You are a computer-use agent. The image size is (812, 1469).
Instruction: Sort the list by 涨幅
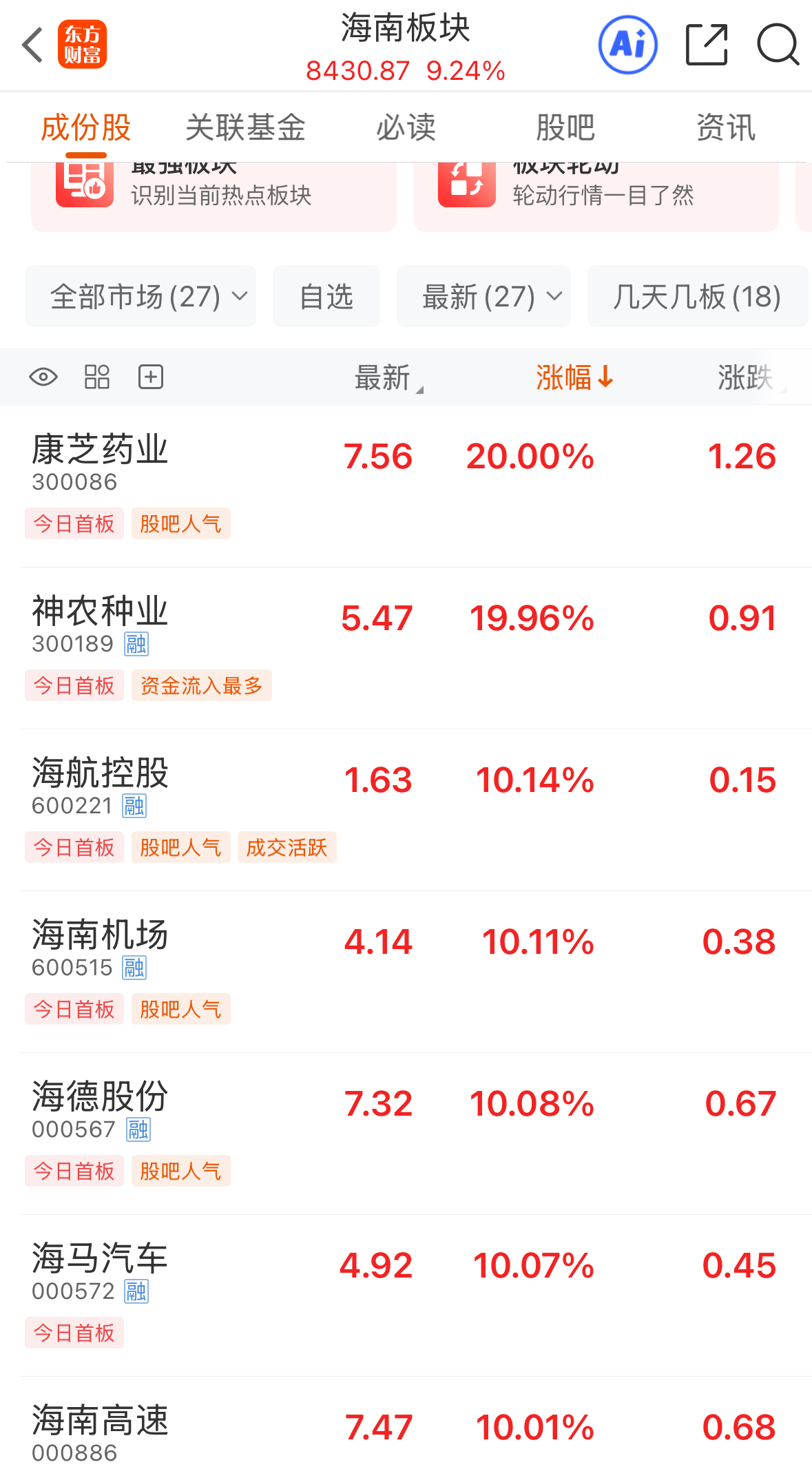click(574, 377)
